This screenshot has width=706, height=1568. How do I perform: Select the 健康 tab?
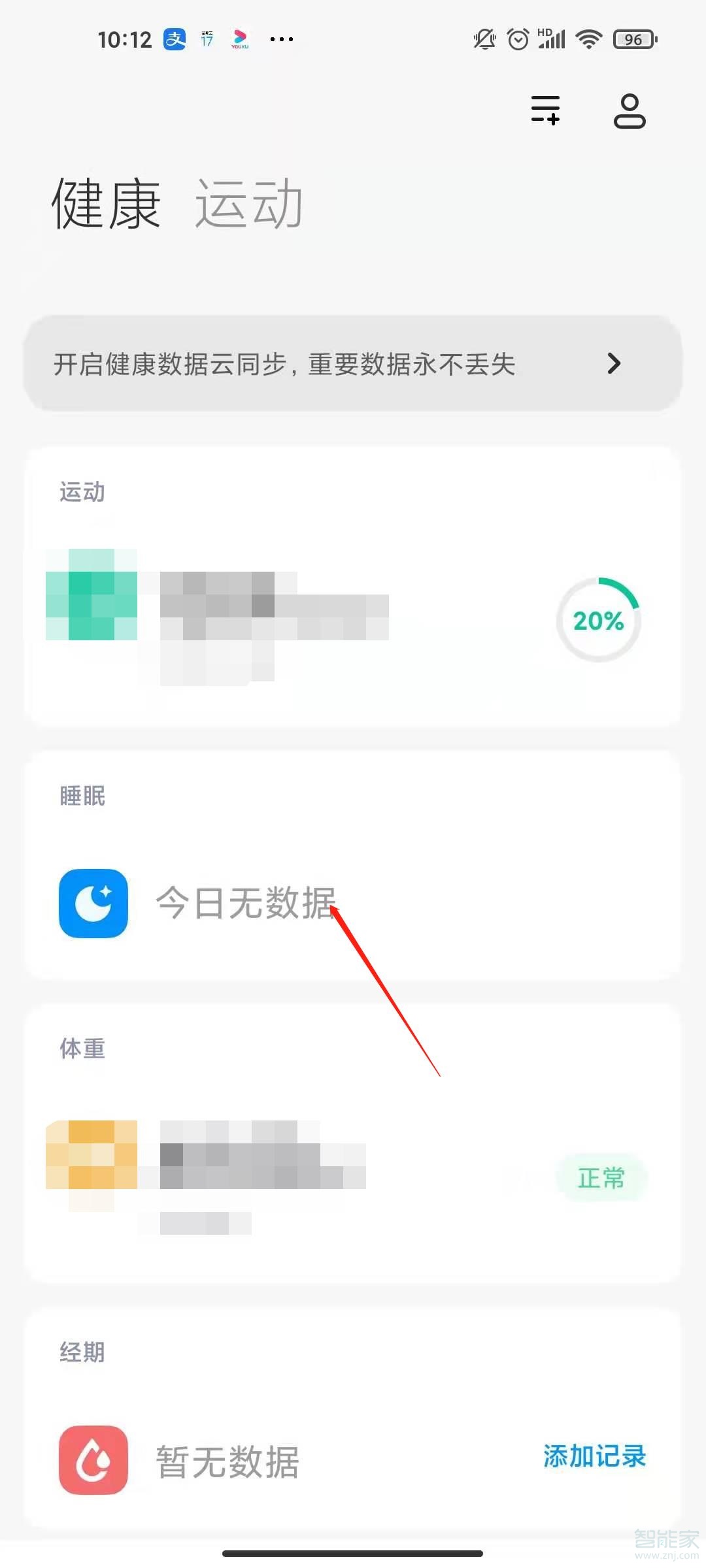point(106,204)
